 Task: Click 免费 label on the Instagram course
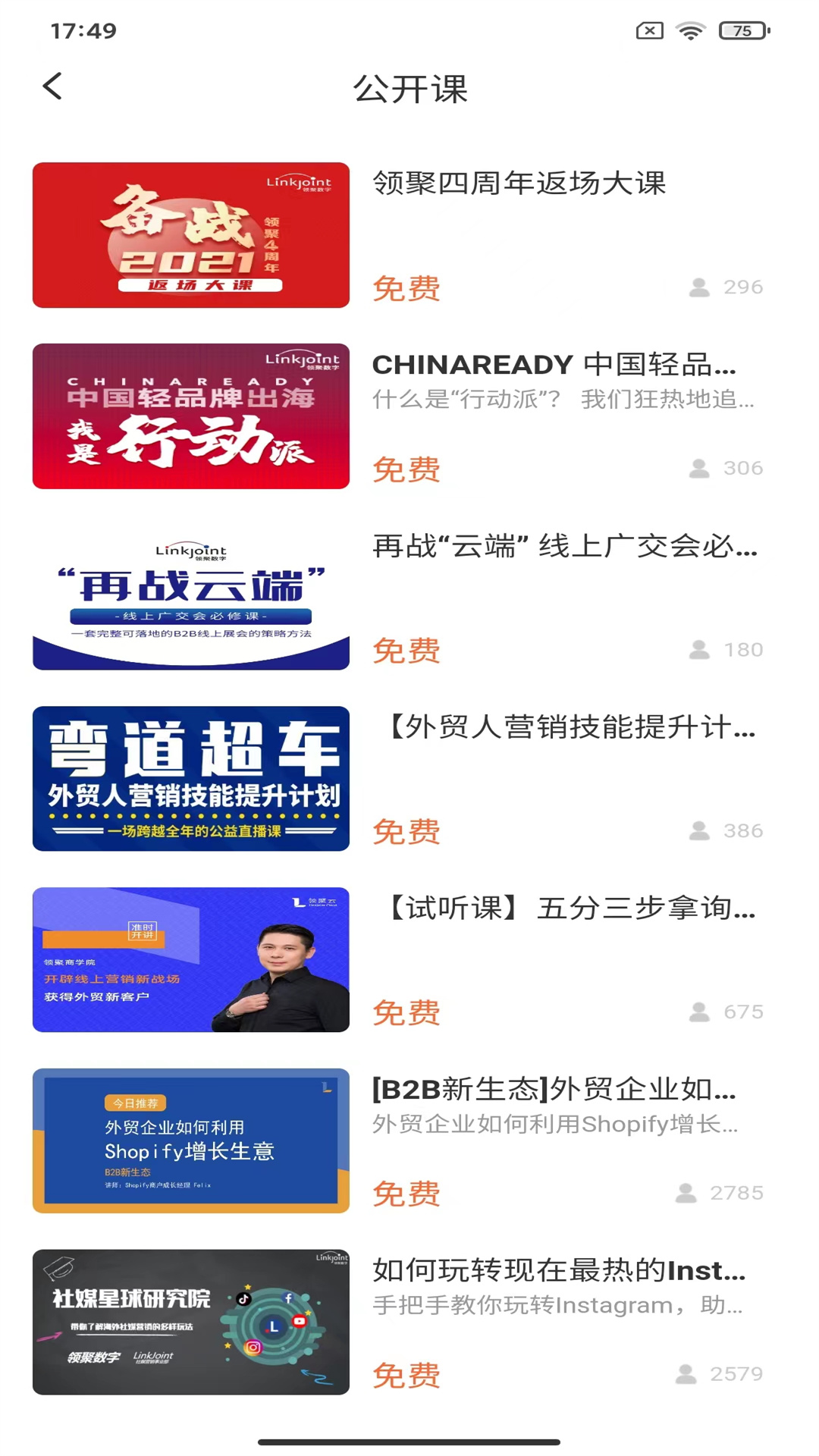pyautogui.click(x=405, y=1374)
